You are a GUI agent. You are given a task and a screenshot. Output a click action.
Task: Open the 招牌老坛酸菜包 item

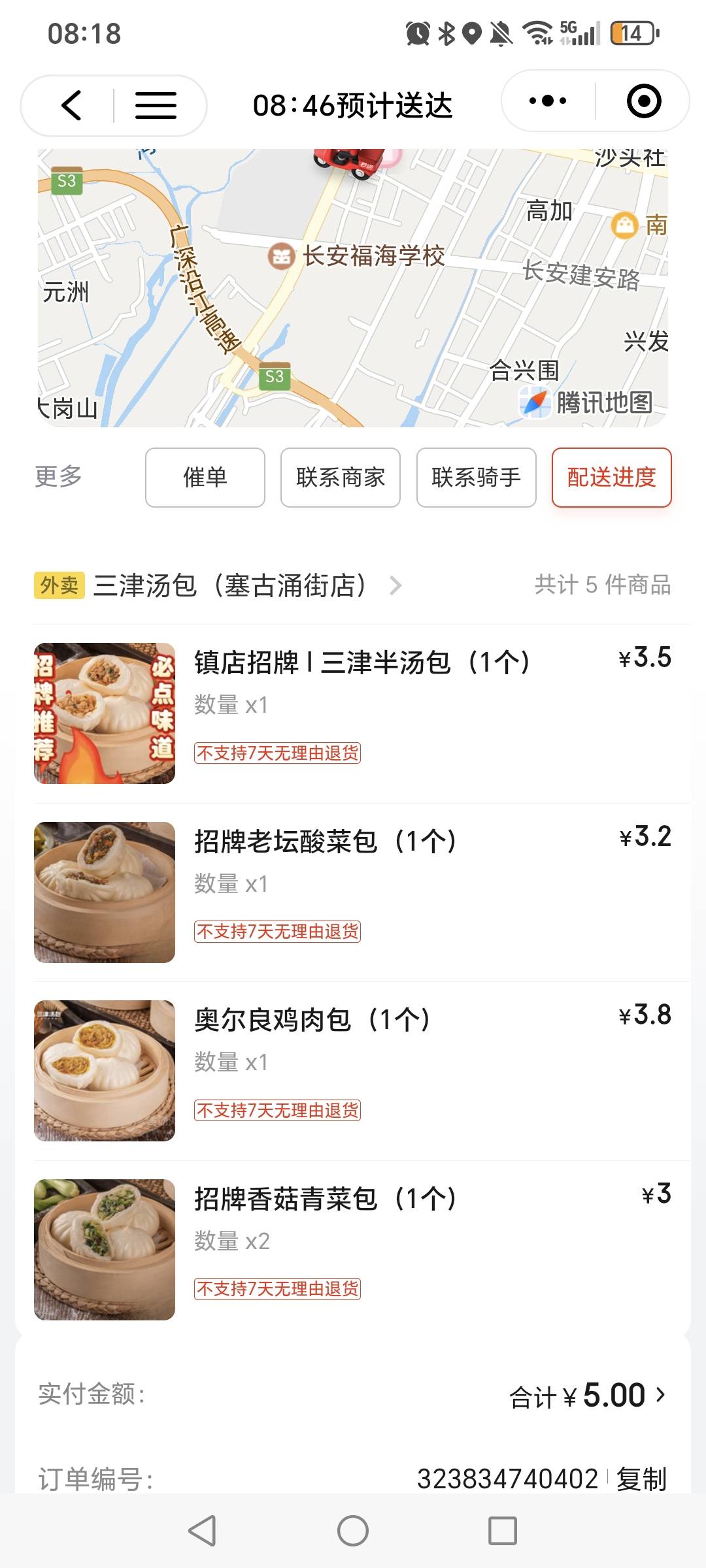(325, 841)
